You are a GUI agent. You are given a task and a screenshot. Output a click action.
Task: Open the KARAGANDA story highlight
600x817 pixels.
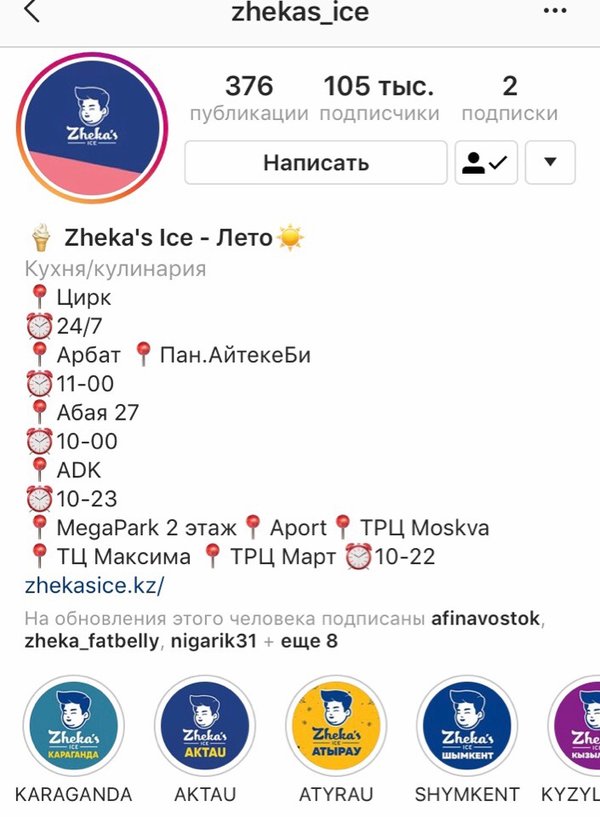pyautogui.click(x=73, y=727)
